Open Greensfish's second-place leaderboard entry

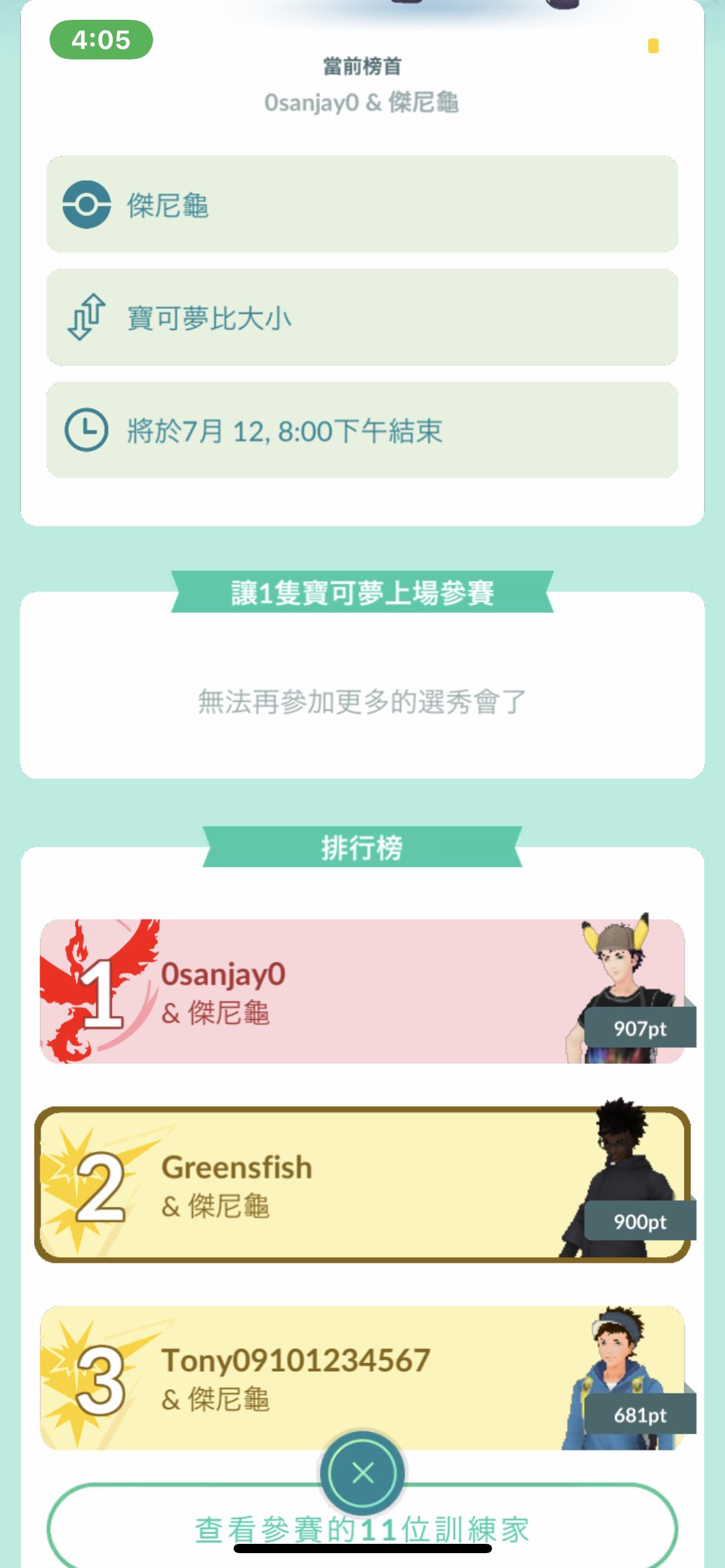point(362,1185)
